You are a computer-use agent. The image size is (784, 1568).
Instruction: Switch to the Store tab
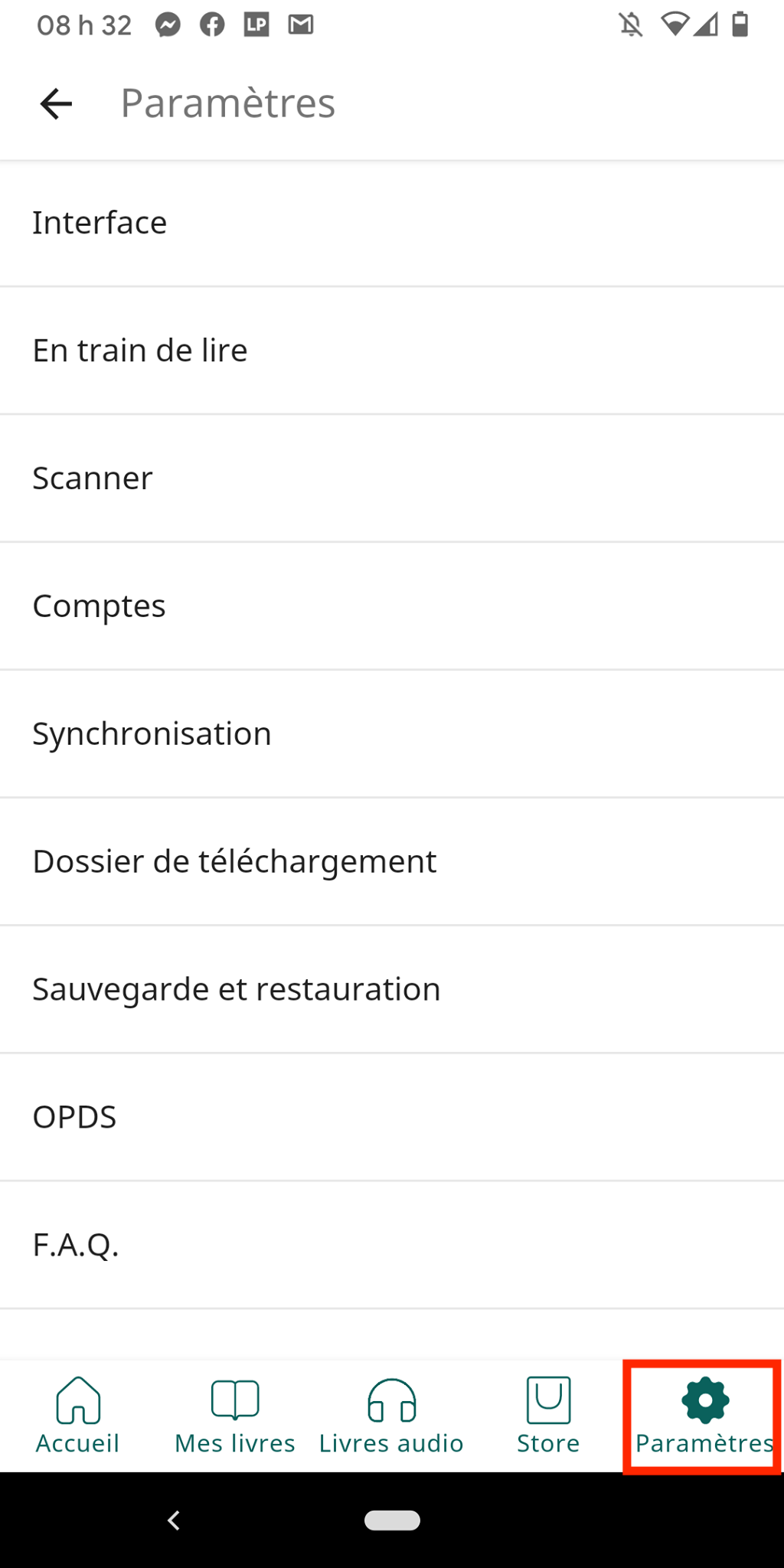[548, 1416]
